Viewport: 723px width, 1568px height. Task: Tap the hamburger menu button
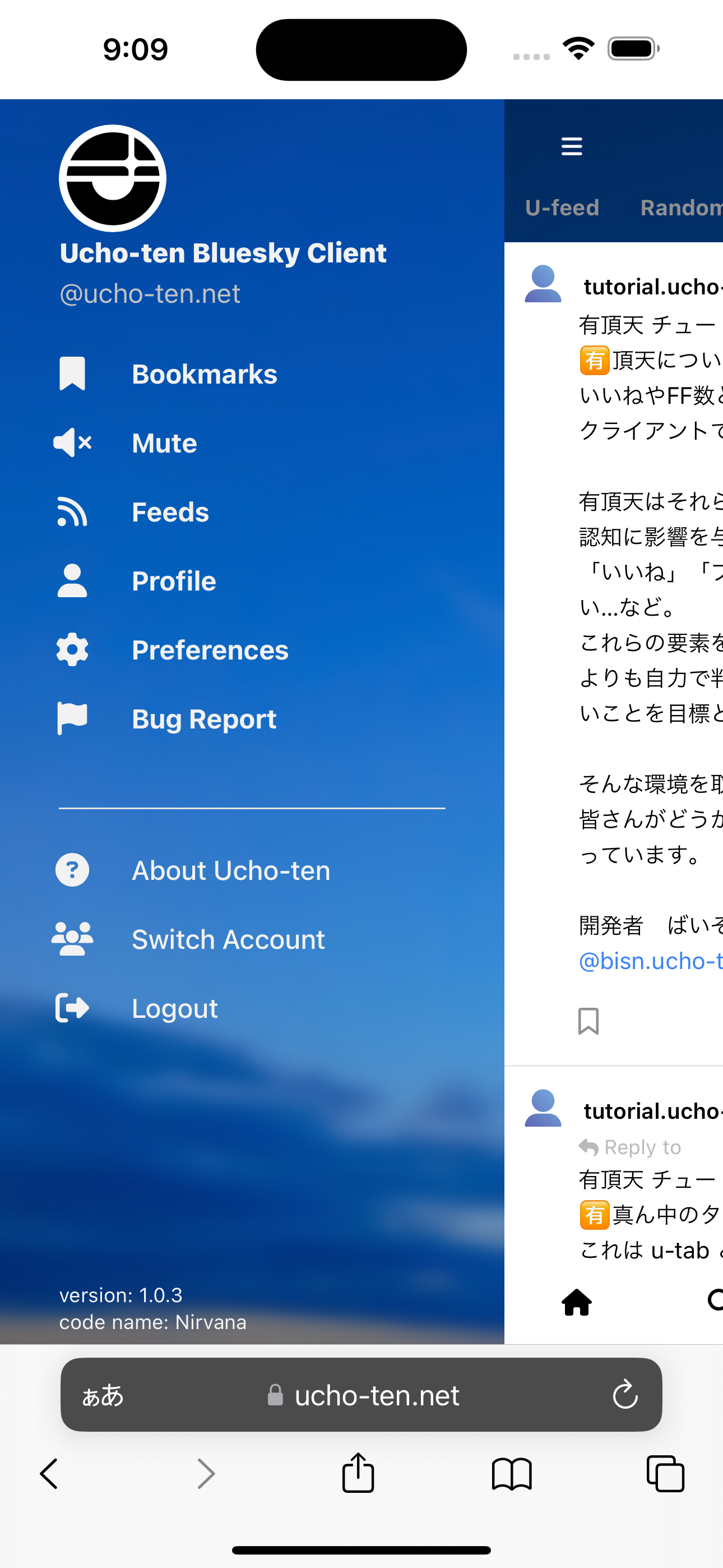(x=572, y=147)
